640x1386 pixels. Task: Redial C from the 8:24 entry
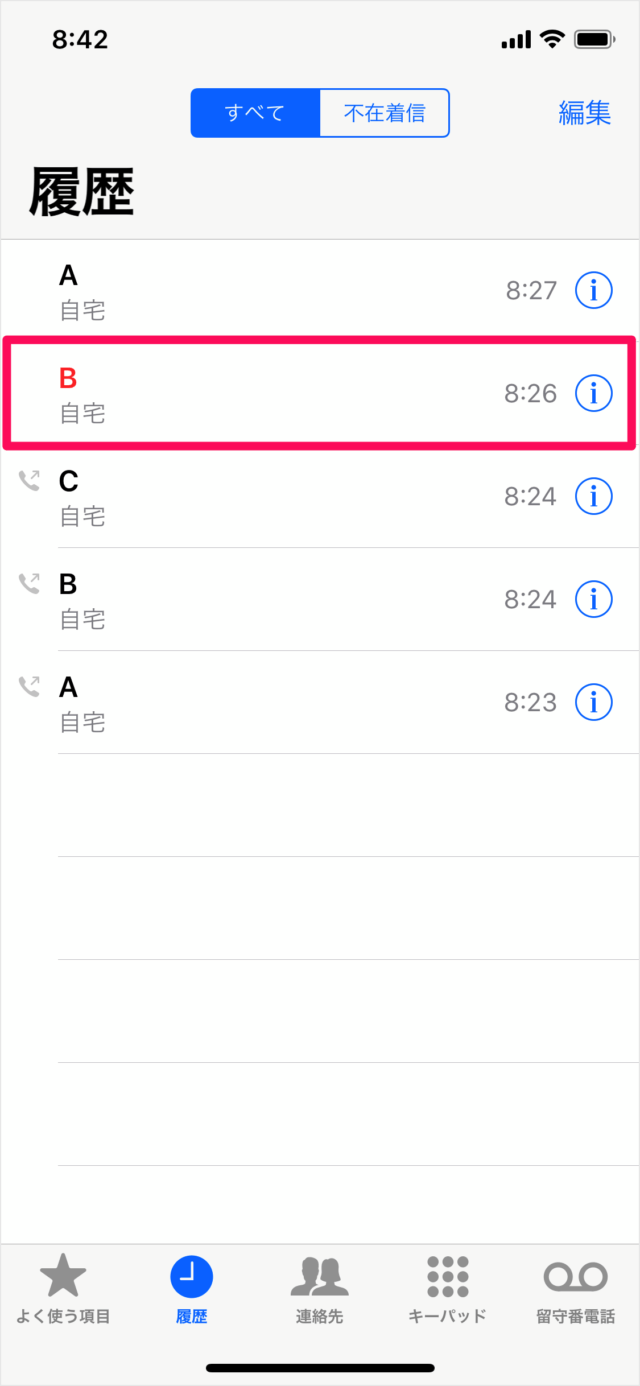click(280, 496)
